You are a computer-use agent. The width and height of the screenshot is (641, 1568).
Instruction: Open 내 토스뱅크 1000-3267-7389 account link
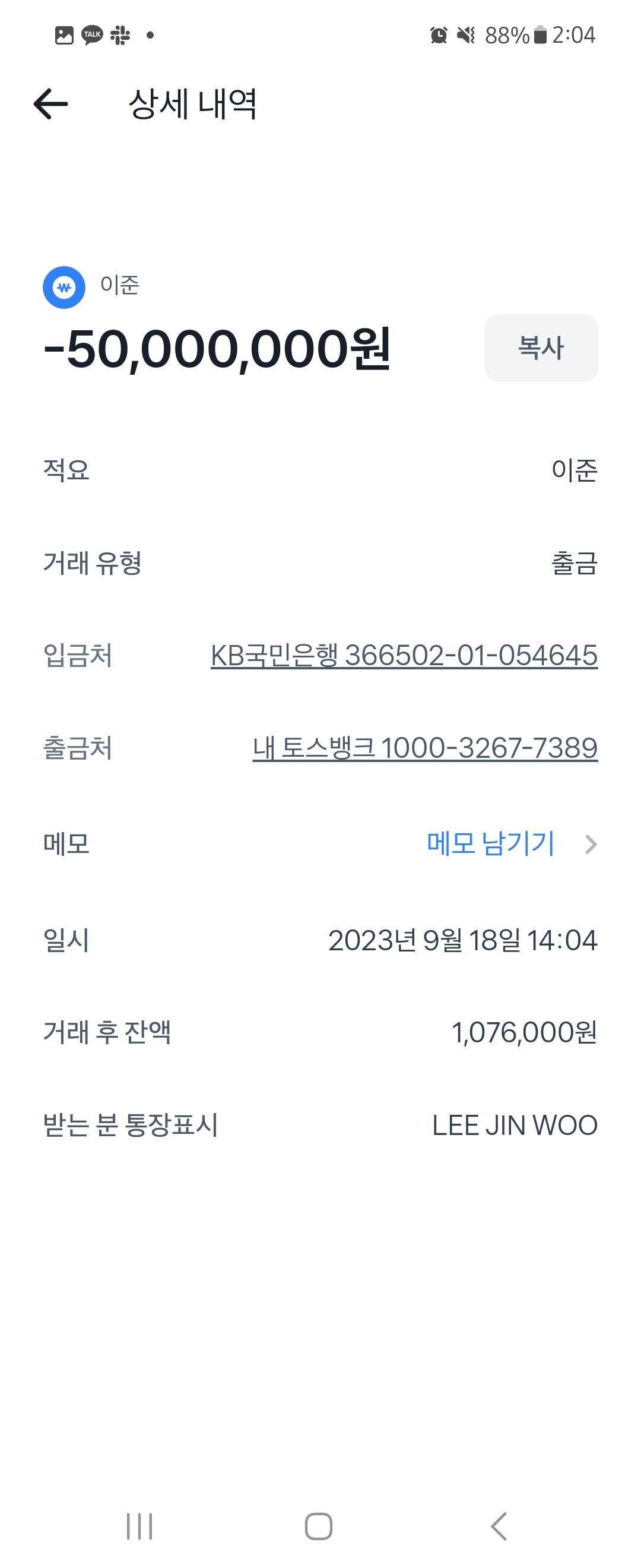click(x=424, y=748)
